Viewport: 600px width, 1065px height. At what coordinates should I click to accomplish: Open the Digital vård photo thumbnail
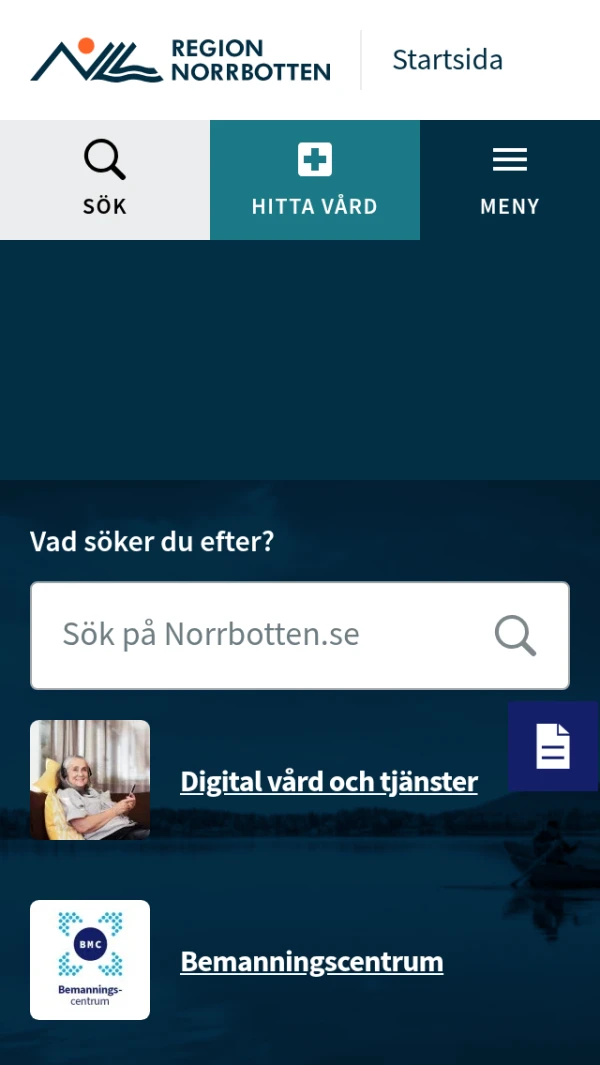click(90, 780)
